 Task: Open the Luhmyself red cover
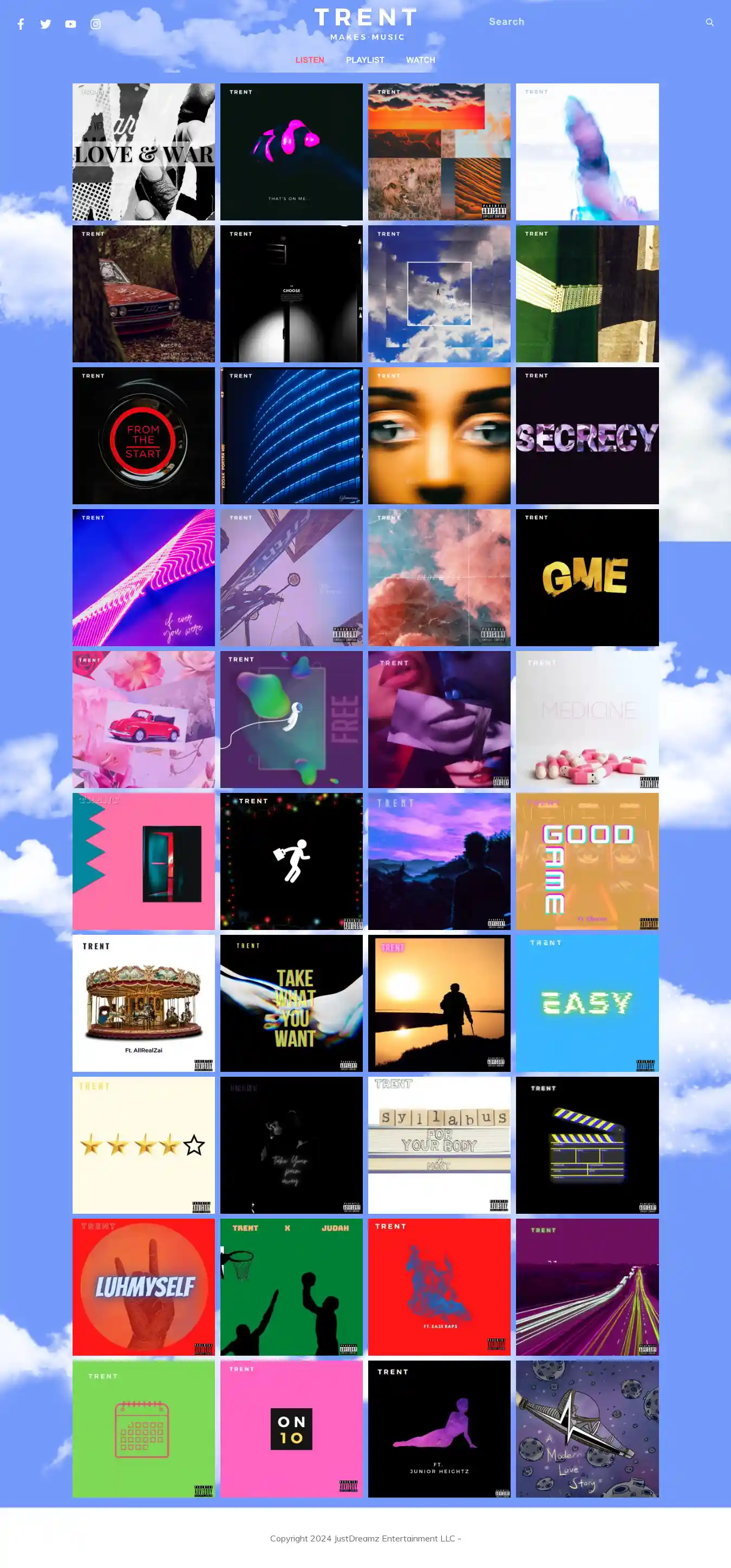143,1286
